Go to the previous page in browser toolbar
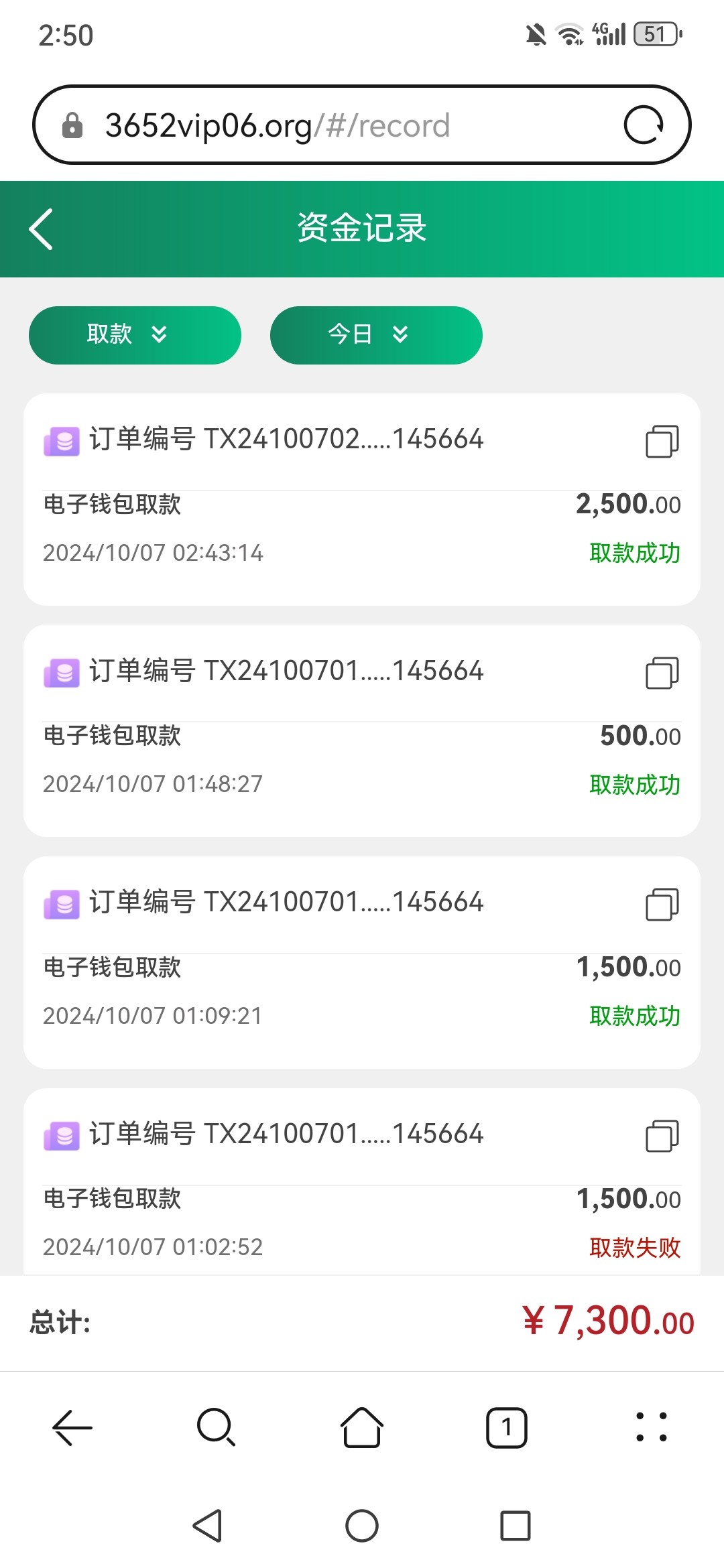The height and width of the screenshot is (1568, 724). pos(72,1428)
